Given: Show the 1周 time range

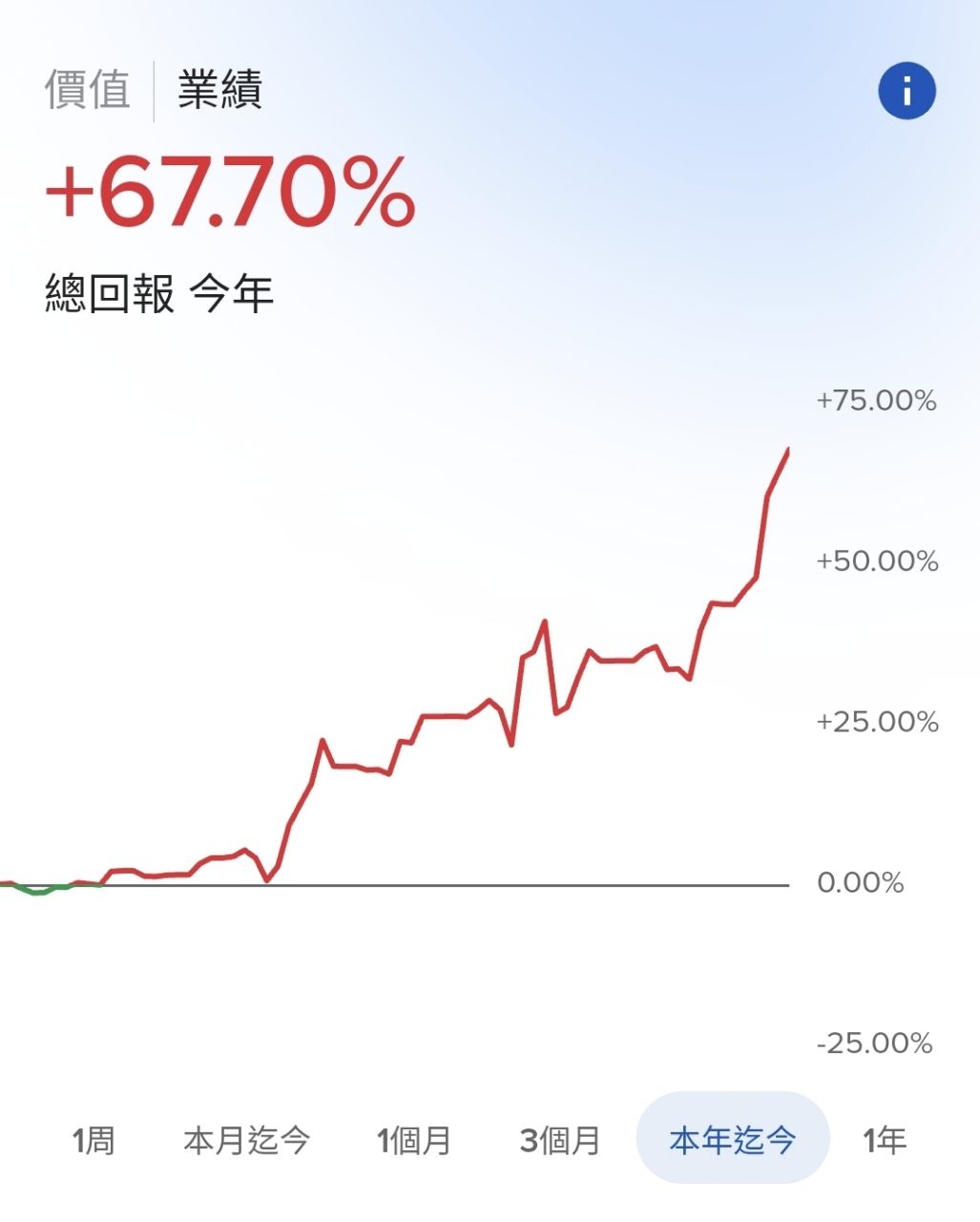Looking at the screenshot, I should [94, 1139].
